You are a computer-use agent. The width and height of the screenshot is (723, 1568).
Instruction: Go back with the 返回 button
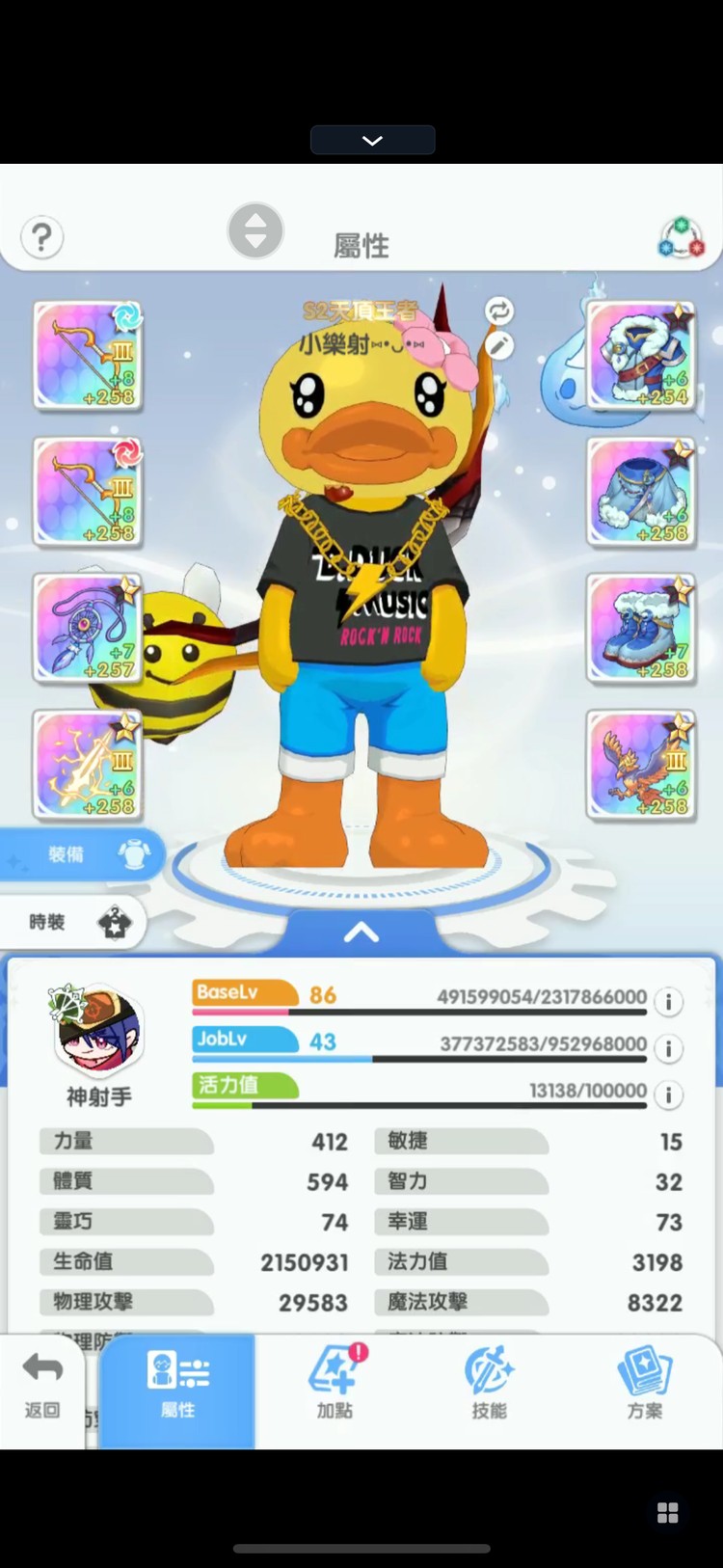[x=41, y=1387]
